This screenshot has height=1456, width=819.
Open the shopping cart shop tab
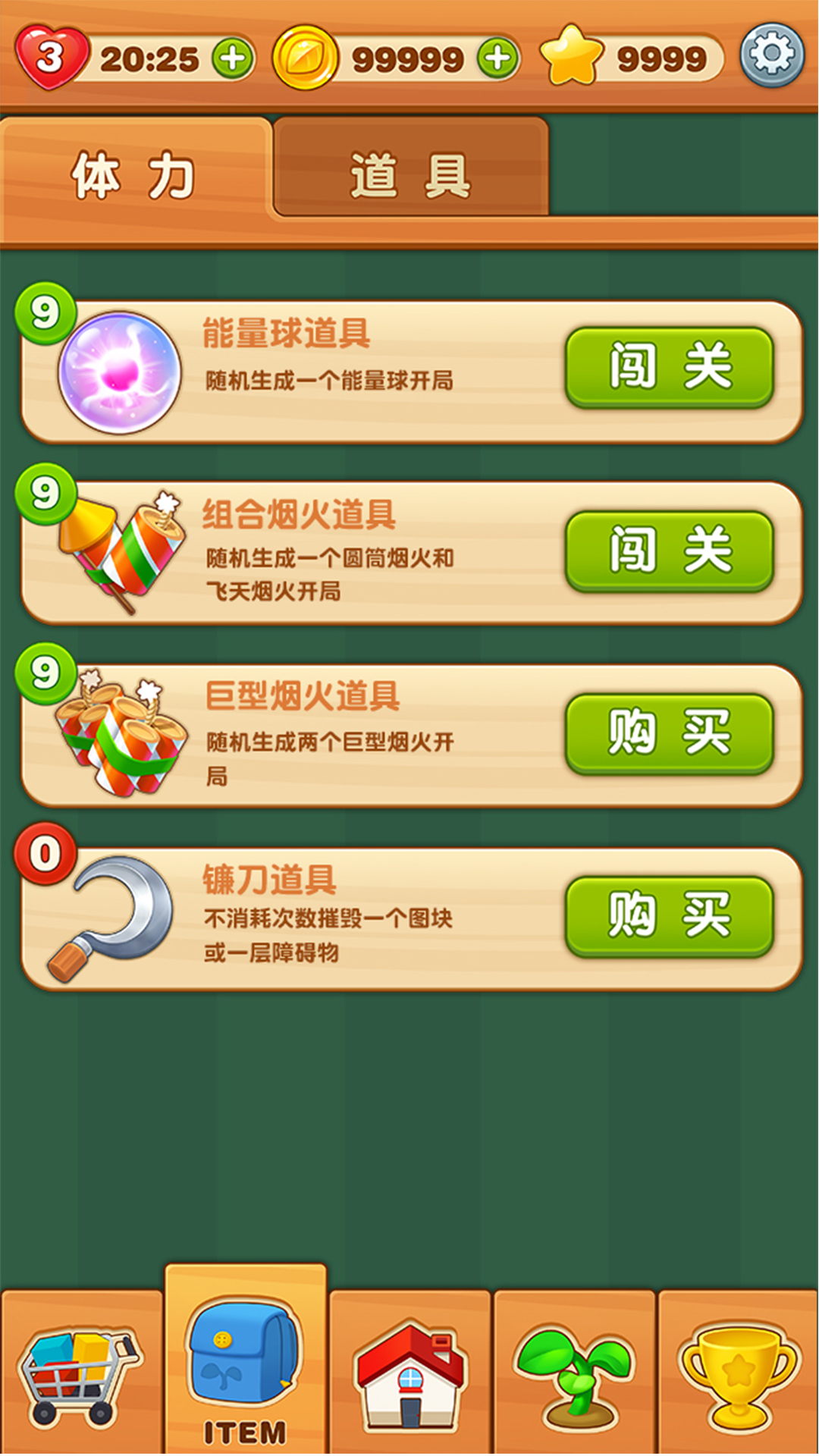[80, 1374]
